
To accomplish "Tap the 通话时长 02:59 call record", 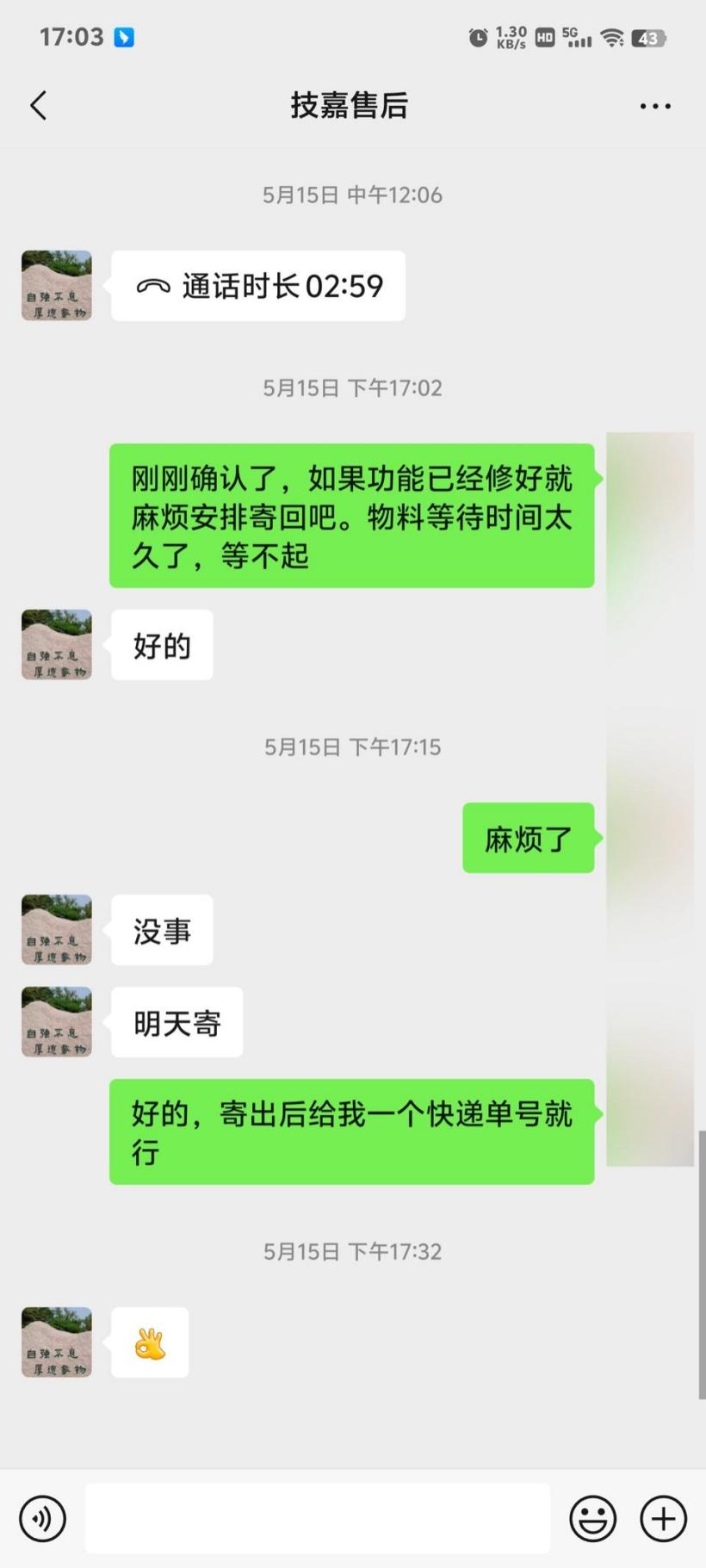I will pyautogui.click(x=258, y=286).
